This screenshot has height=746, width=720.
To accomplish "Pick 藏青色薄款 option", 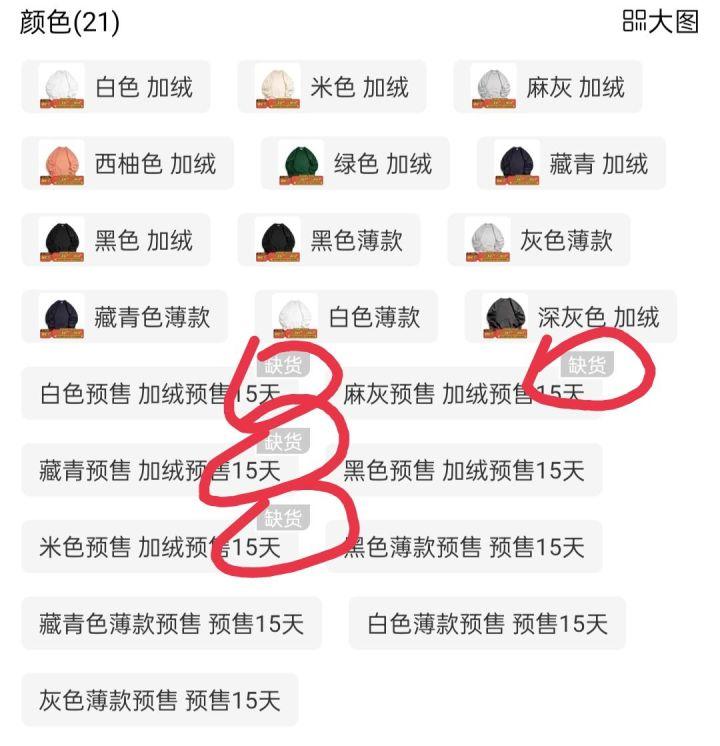I will tap(125, 318).
